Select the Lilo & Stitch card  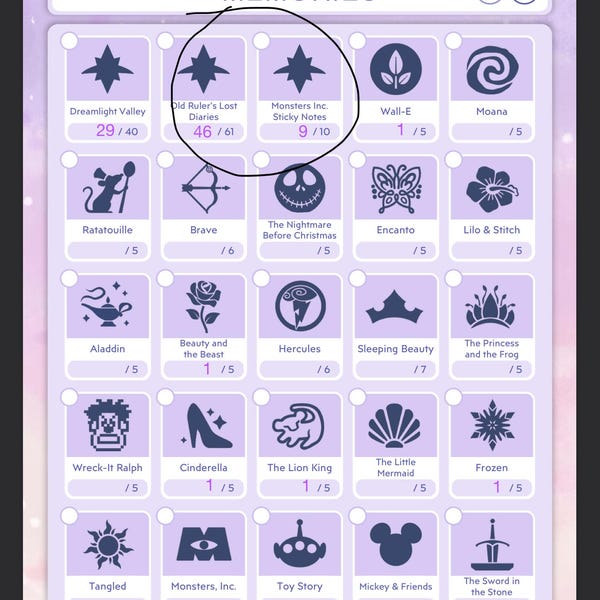click(492, 208)
